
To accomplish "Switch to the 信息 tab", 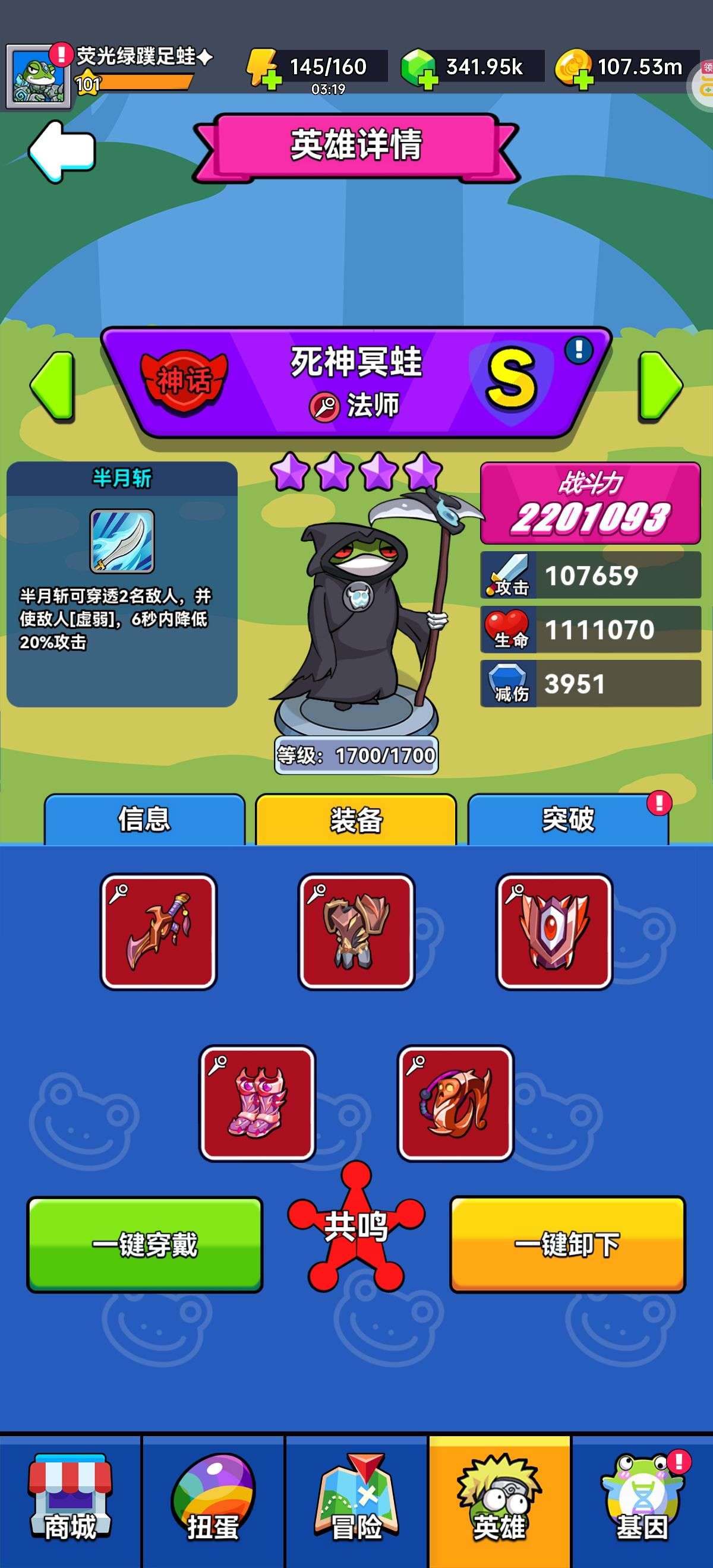I will tap(144, 819).
